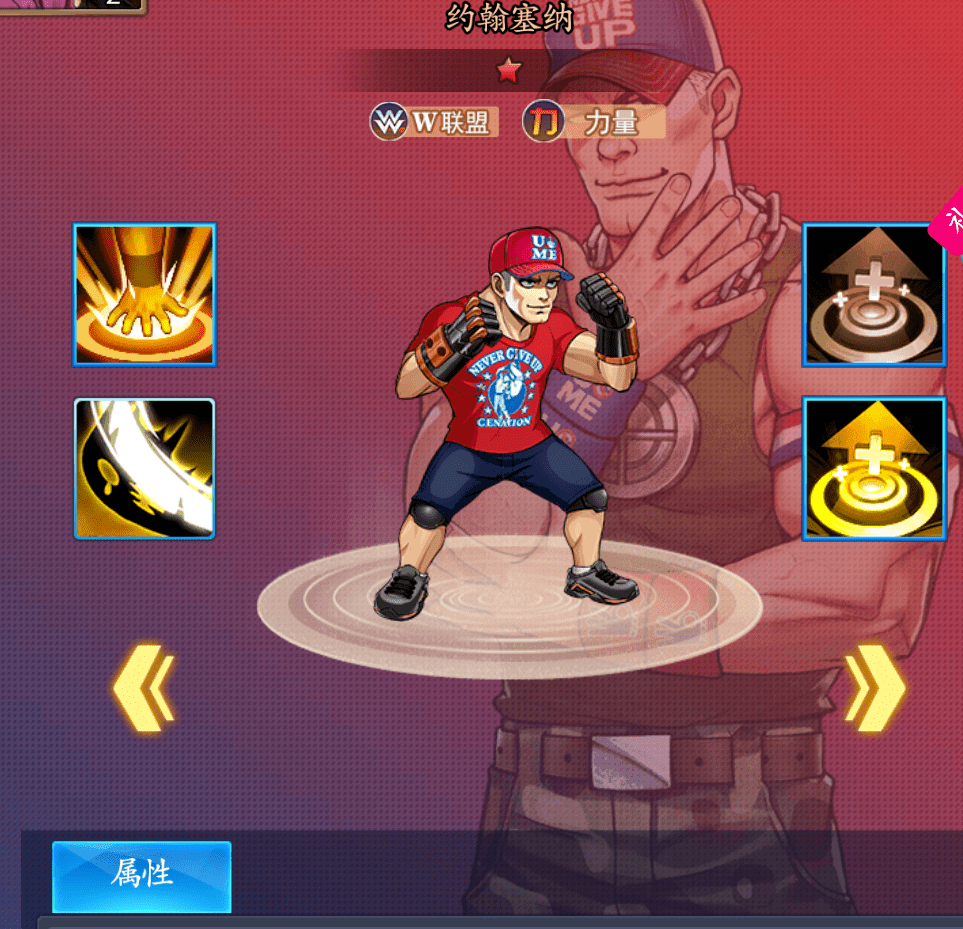Image resolution: width=963 pixels, height=929 pixels.
Task: Tap the 力量 type tag
Action: coord(594,122)
